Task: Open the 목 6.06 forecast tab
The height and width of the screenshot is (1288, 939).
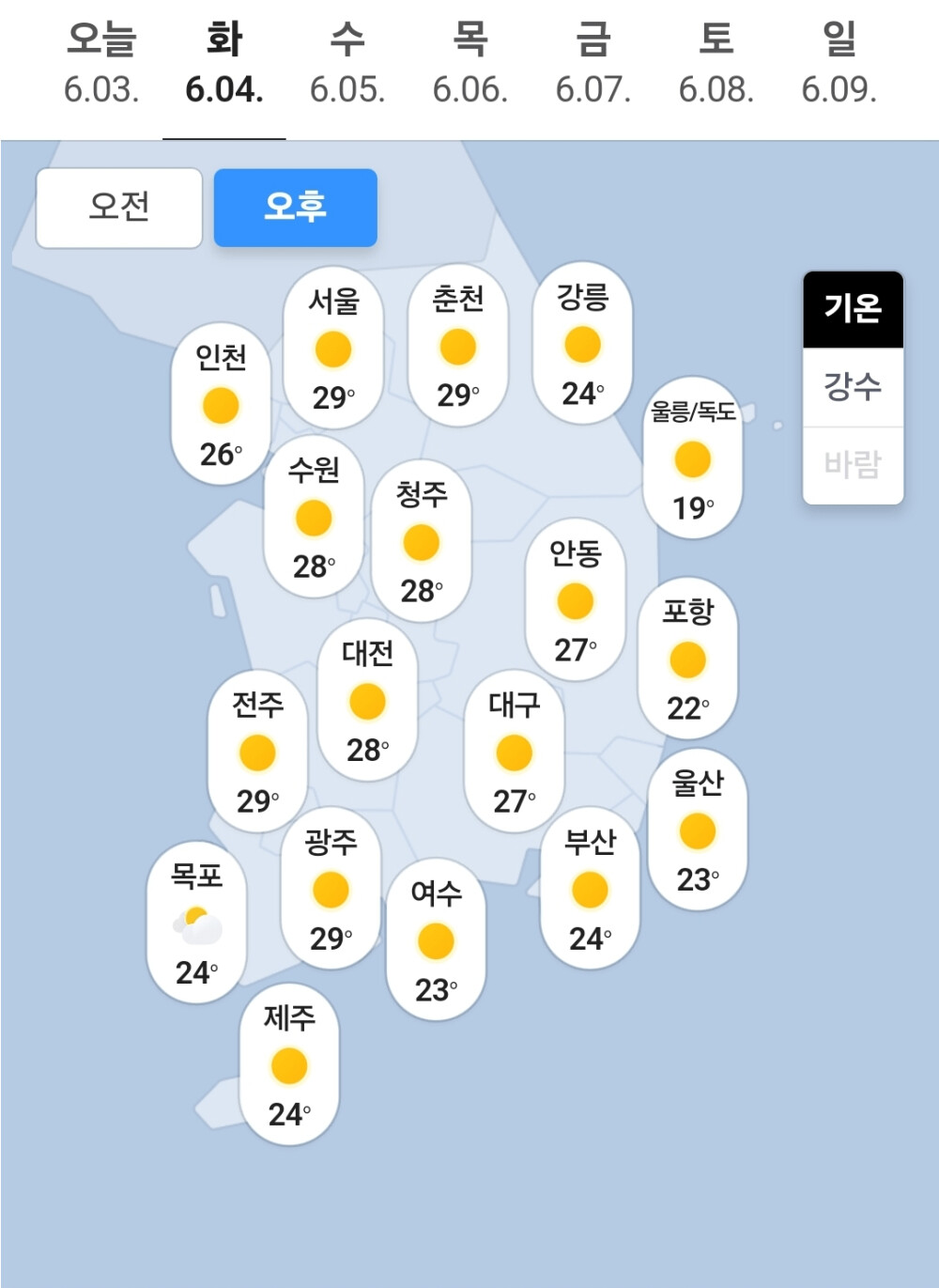Action: click(469, 64)
